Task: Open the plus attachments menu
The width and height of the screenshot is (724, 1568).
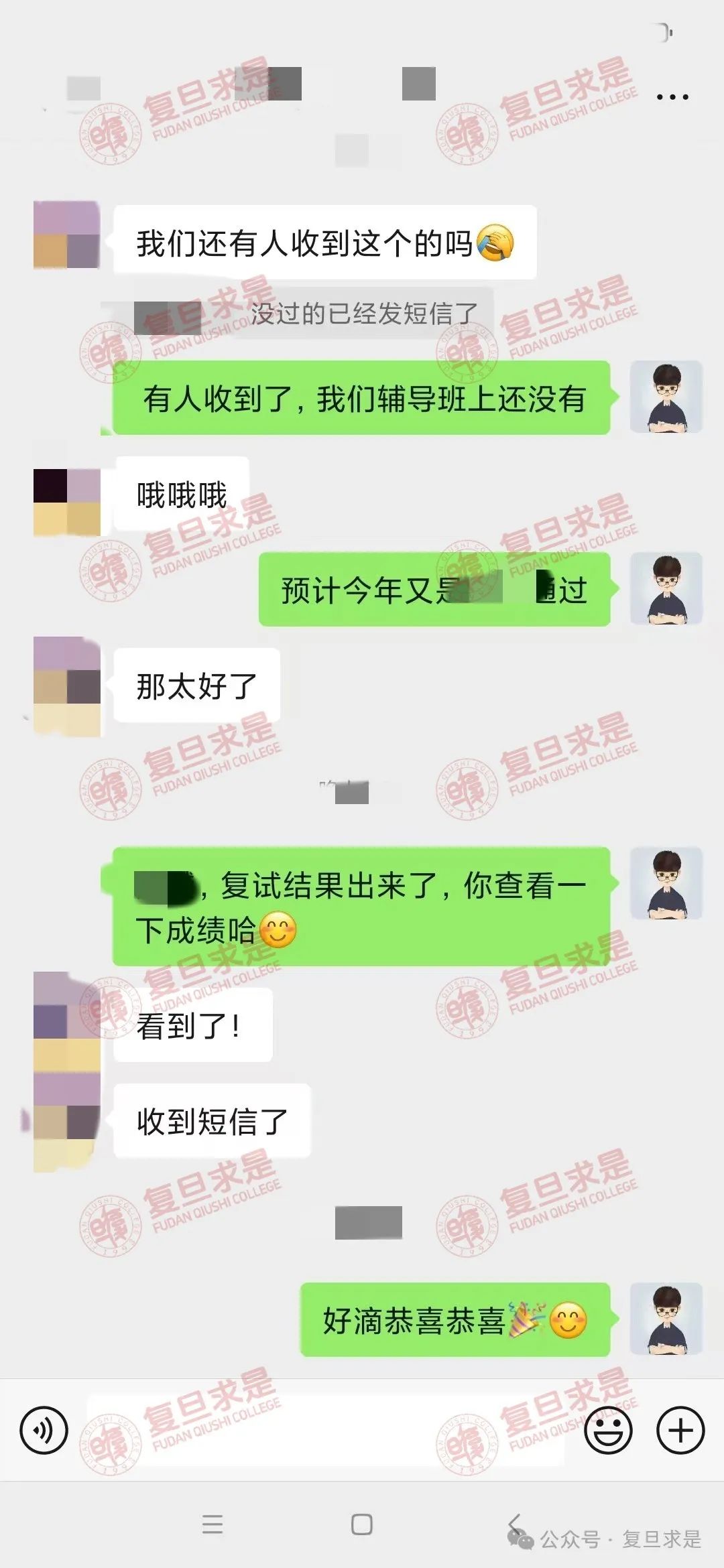Action: (680, 1430)
